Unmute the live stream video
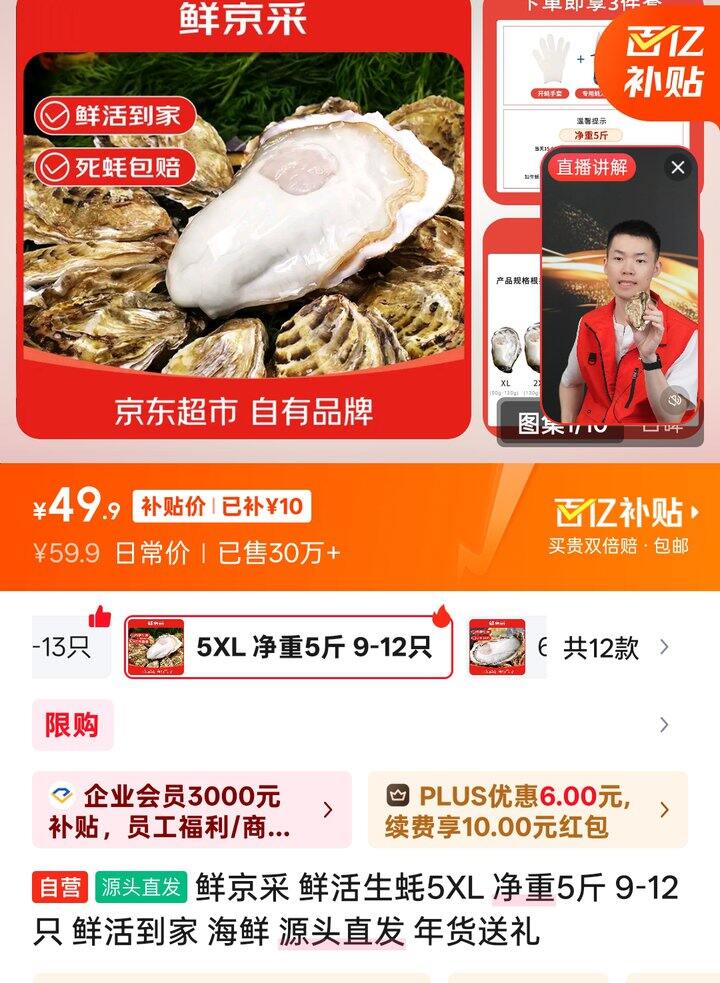Viewport: 720px width, 983px height. tap(676, 399)
